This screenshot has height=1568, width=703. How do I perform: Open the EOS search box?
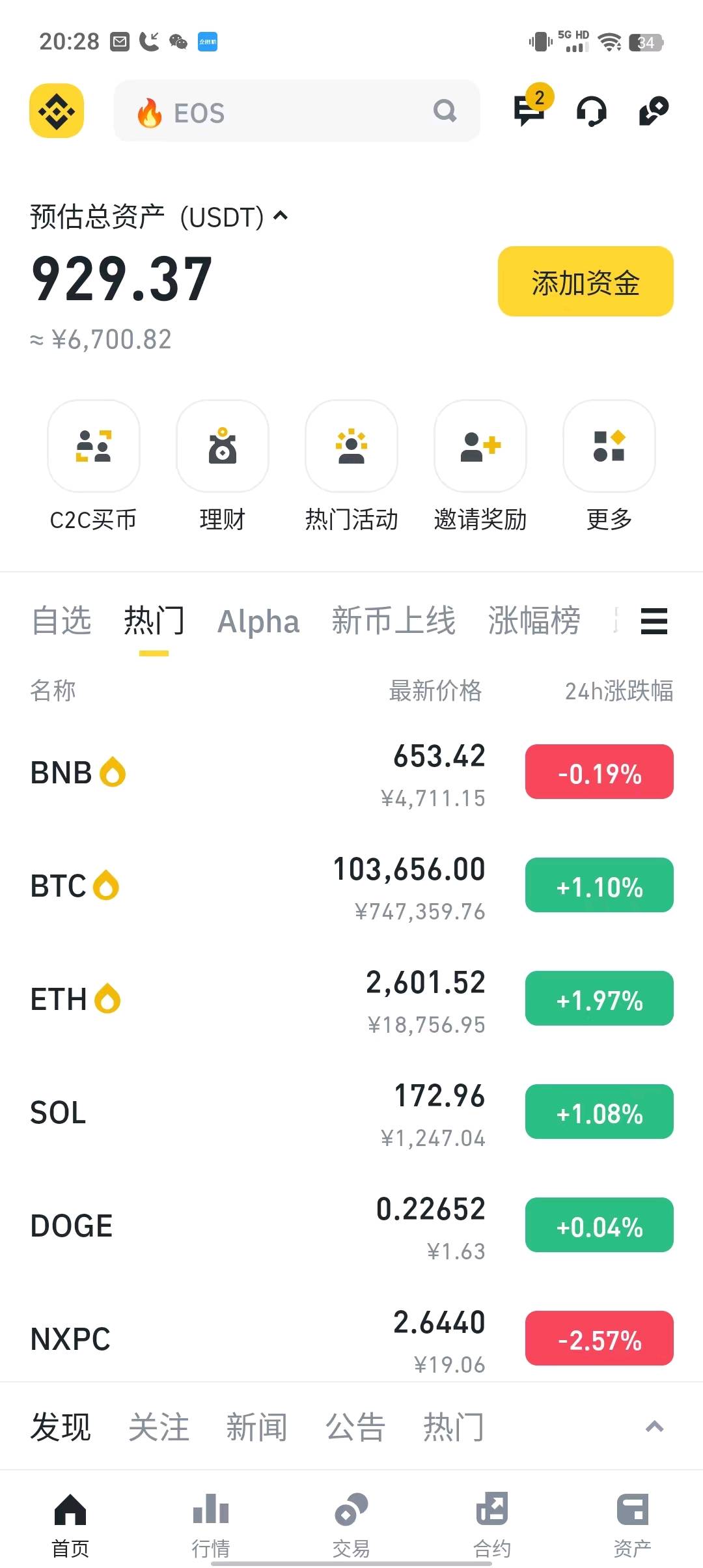point(297,111)
